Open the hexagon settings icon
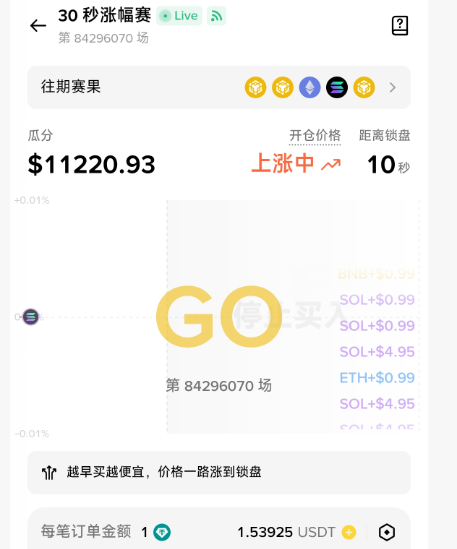Screen dimensions: 457x549 coord(387,532)
